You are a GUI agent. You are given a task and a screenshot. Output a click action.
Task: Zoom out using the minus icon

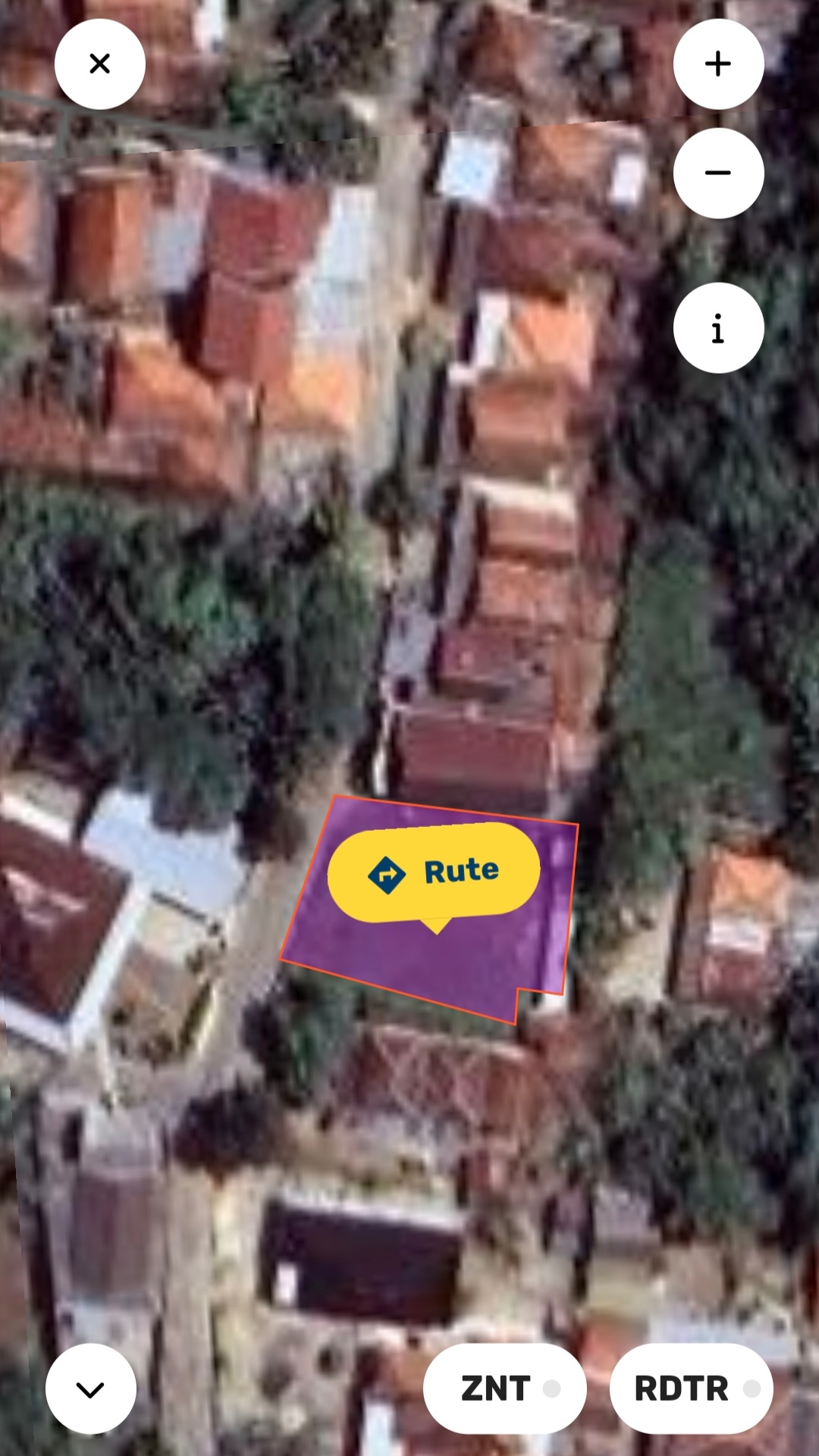(x=719, y=173)
